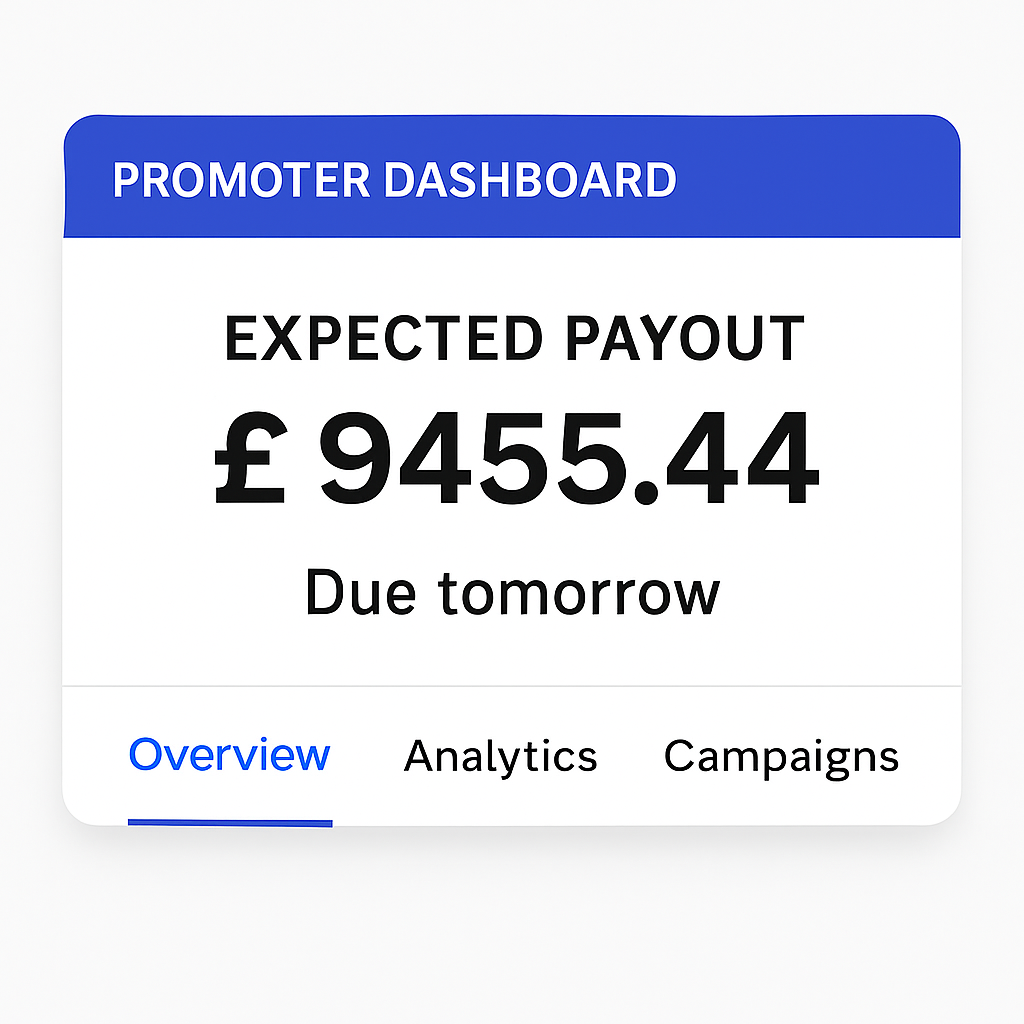The width and height of the screenshot is (1024, 1024).
Task: Open the Campaigns tab
Action: coord(781,756)
